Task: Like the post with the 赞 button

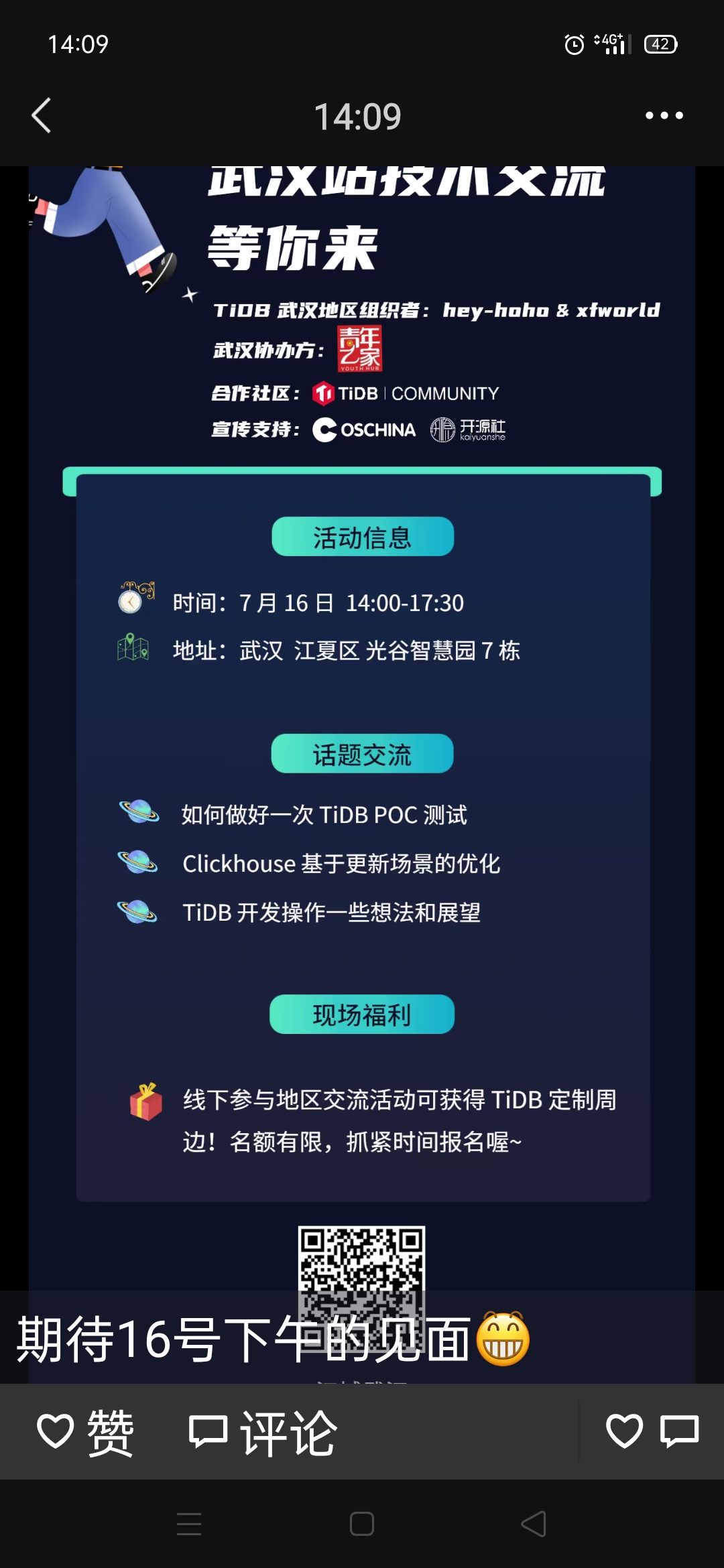Action: 85,1432
